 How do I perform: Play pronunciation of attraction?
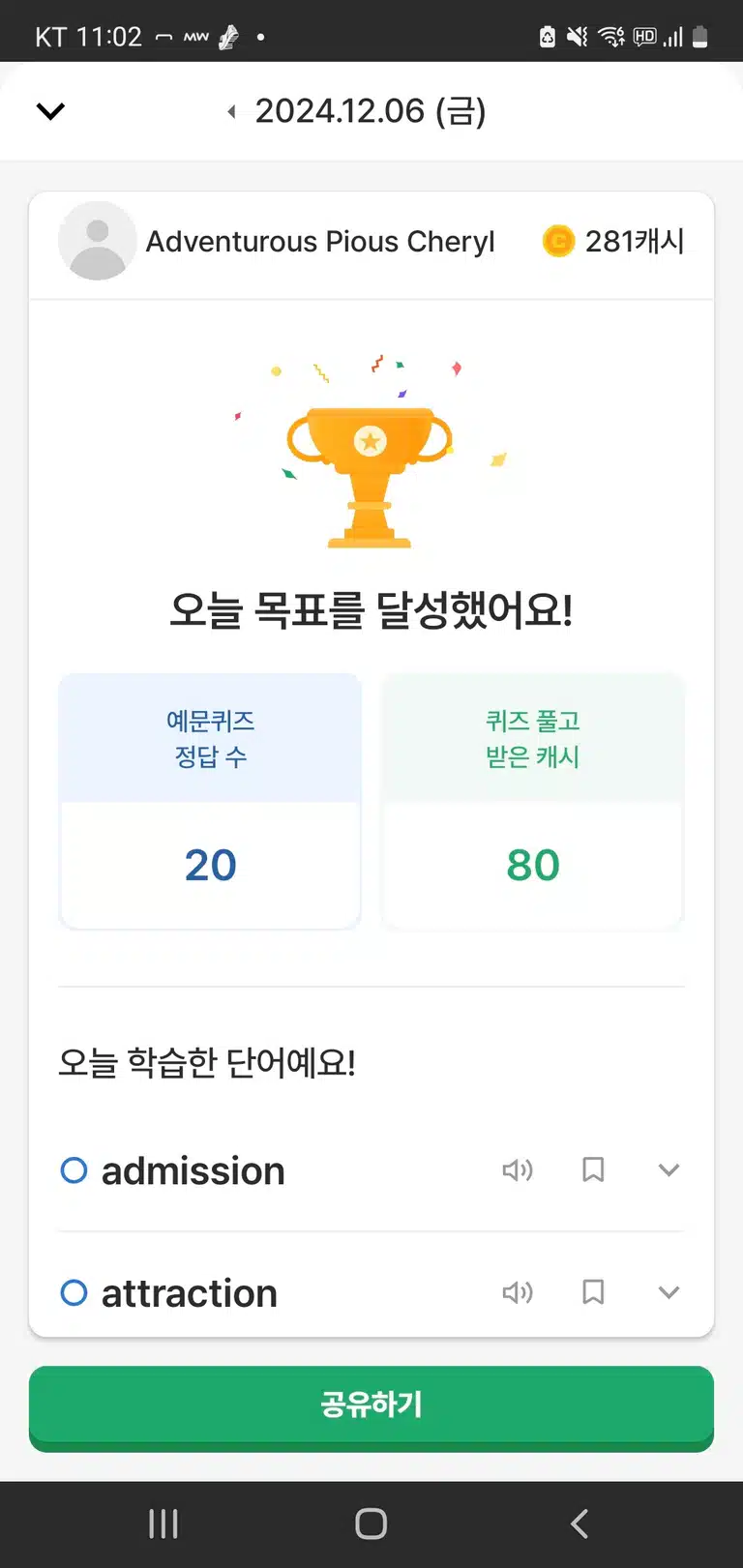coord(518,1292)
